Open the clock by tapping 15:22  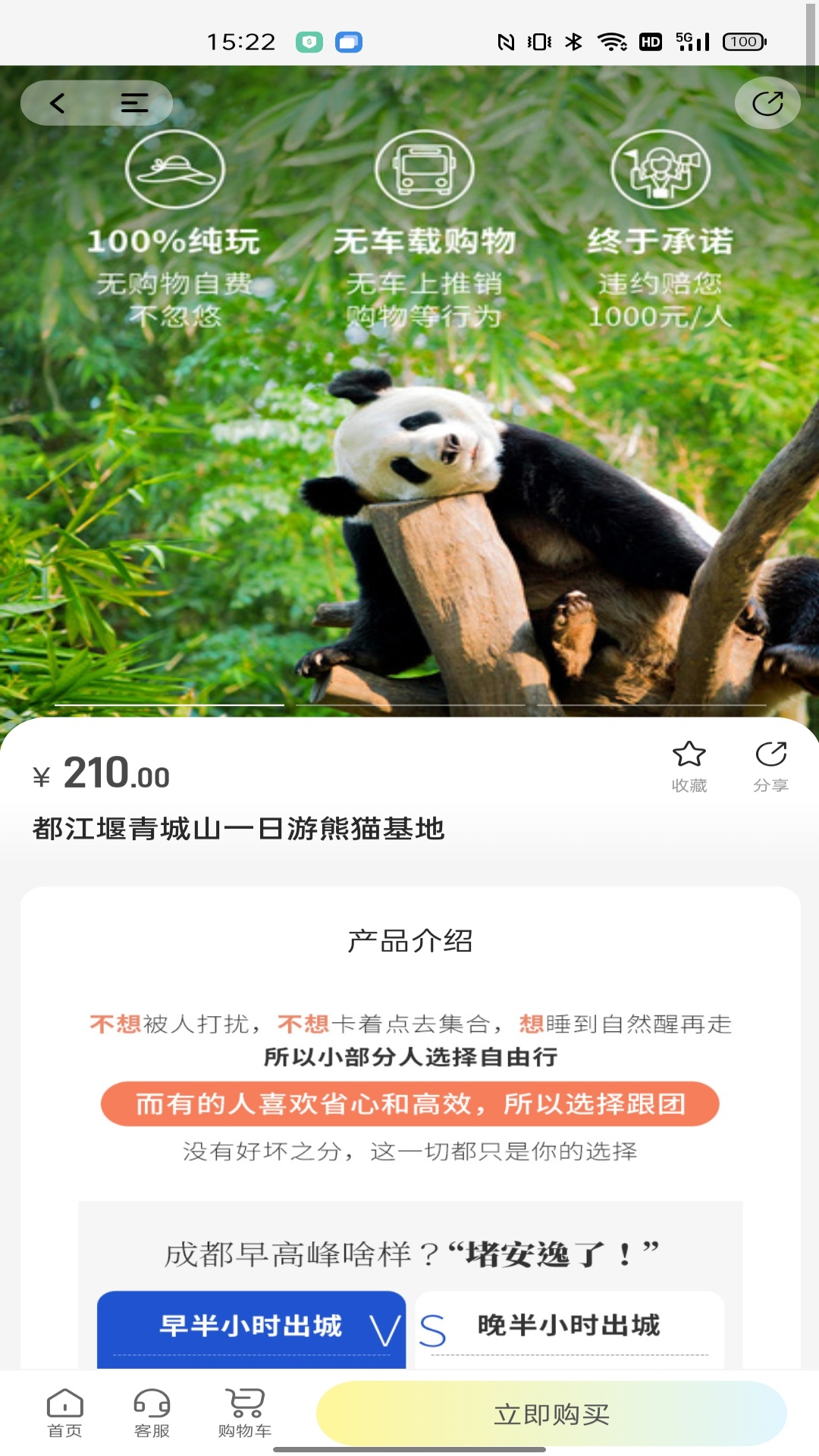pyautogui.click(x=241, y=42)
